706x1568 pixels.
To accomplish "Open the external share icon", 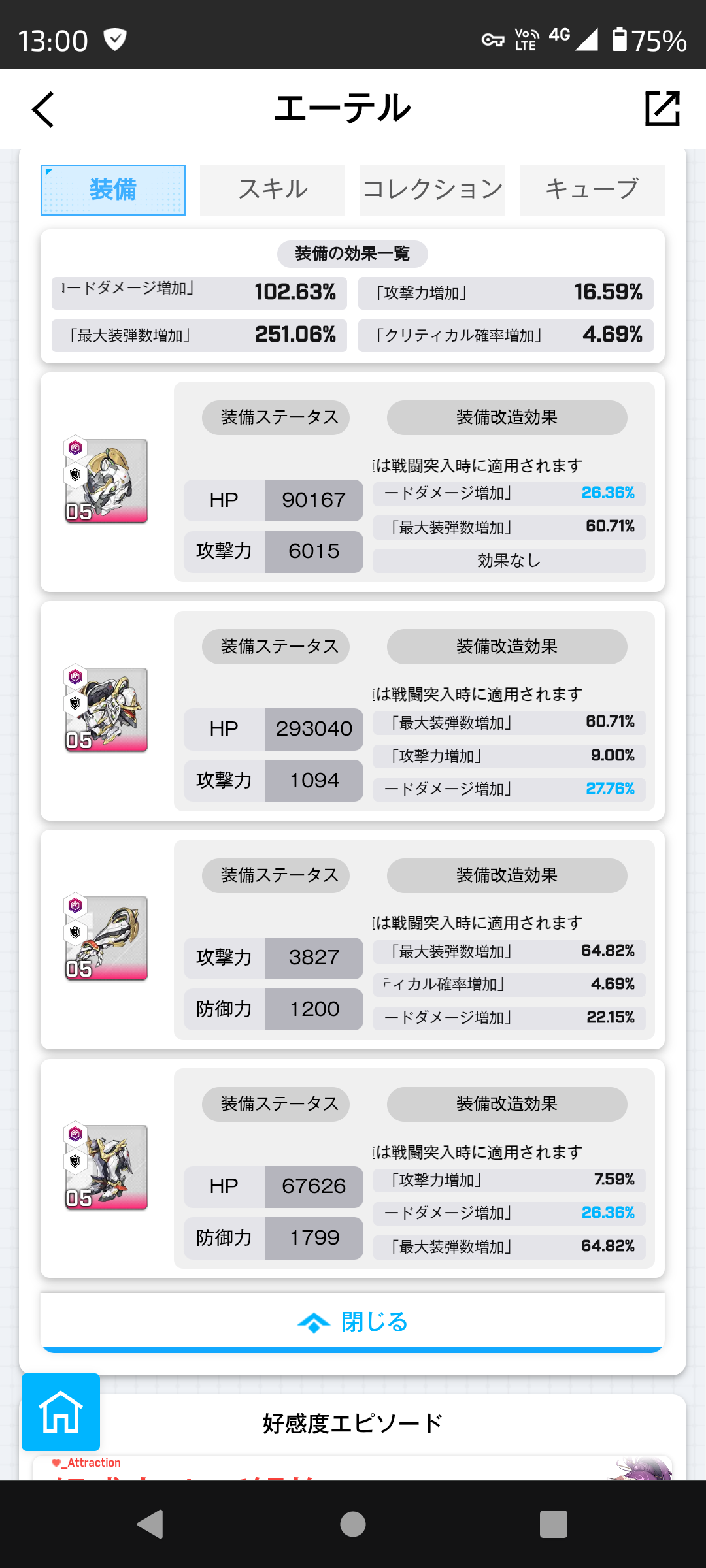I will point(662,108).
